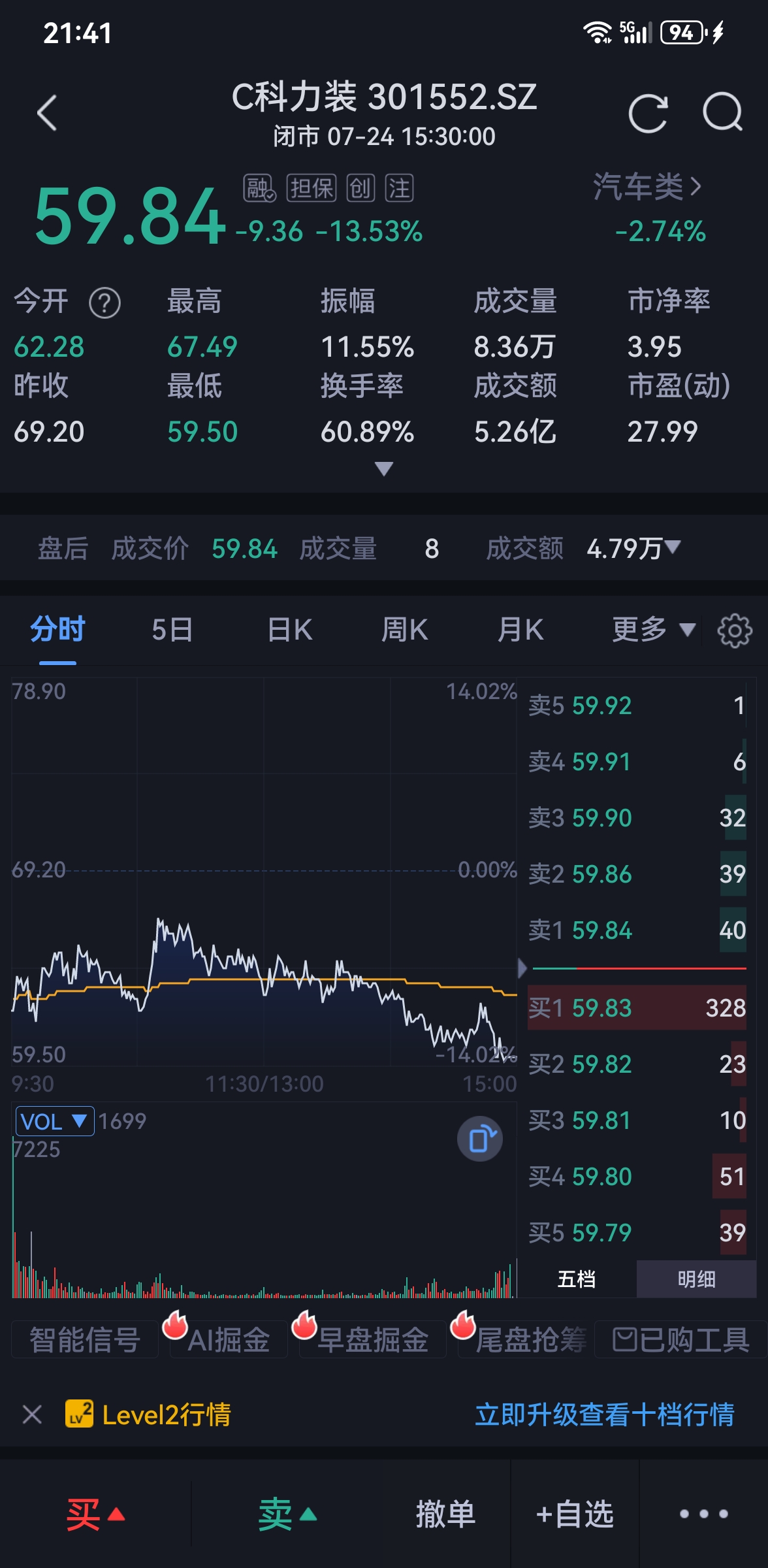Refresh the stock quote

click(x=648, y=113)
